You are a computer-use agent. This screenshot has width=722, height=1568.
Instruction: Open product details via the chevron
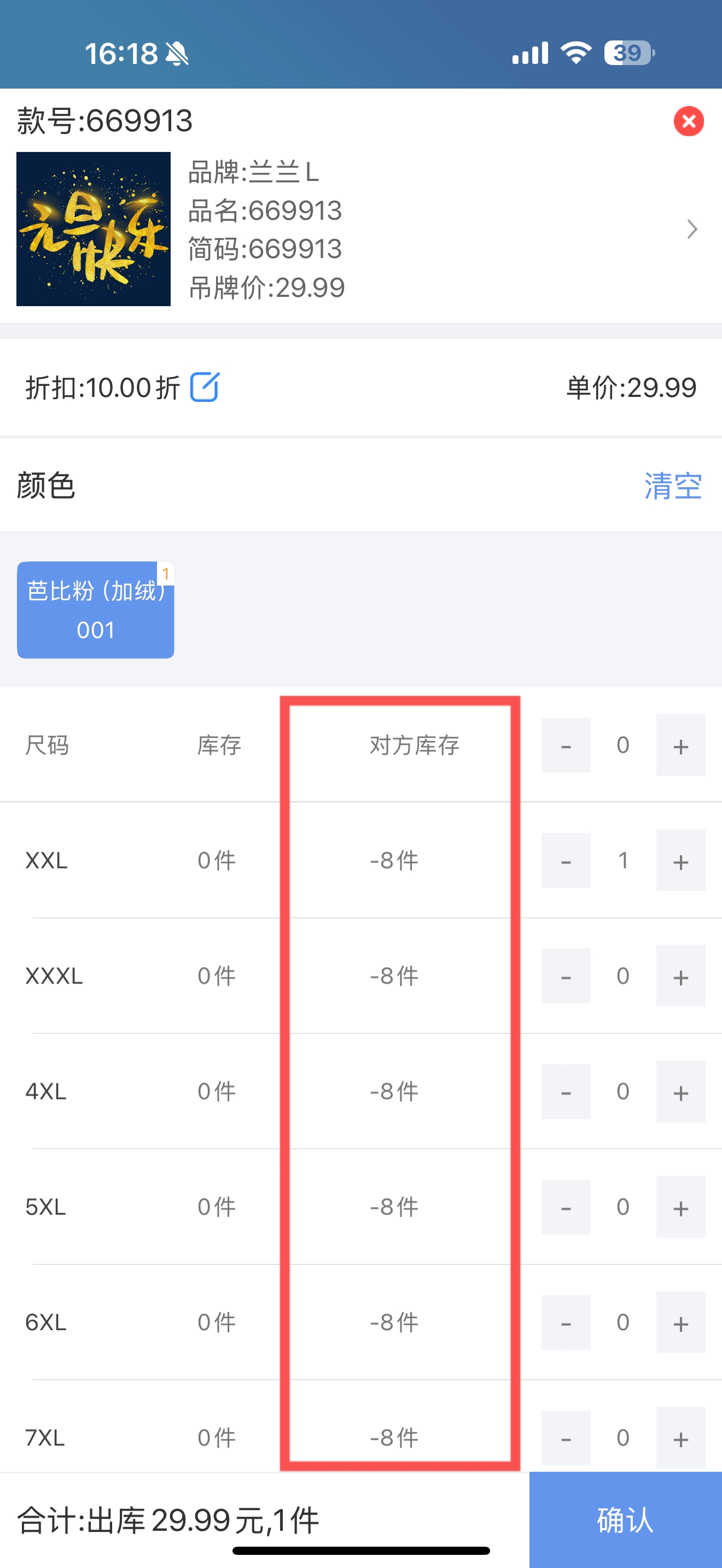point(691,229)
